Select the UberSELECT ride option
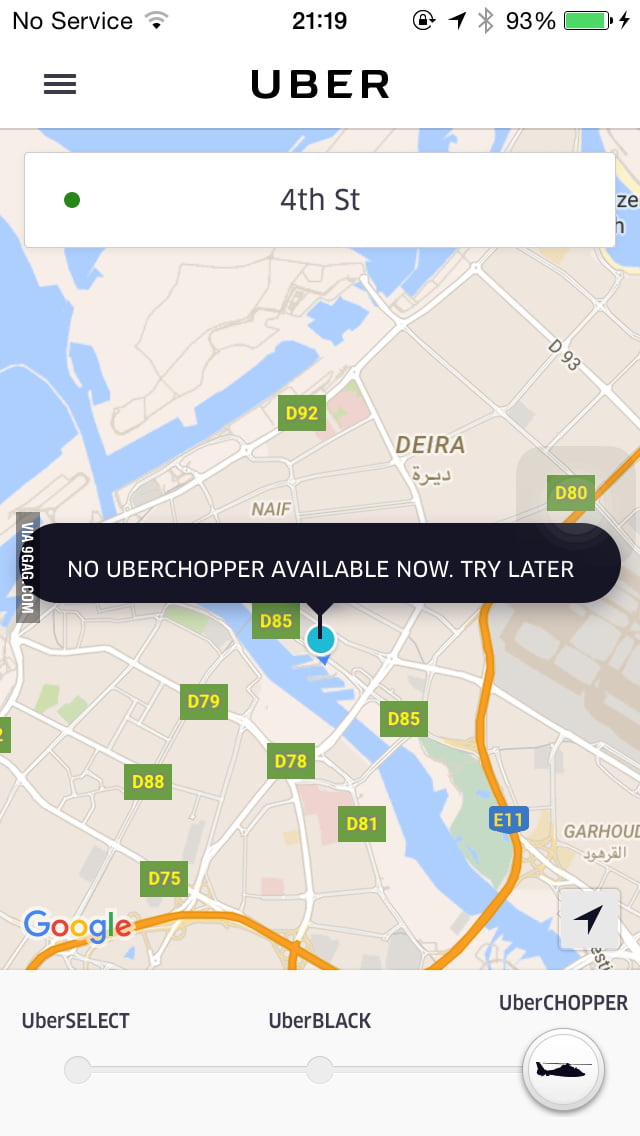Image resolution: width=640 pixels, height=1136 pixels. 78,1070
